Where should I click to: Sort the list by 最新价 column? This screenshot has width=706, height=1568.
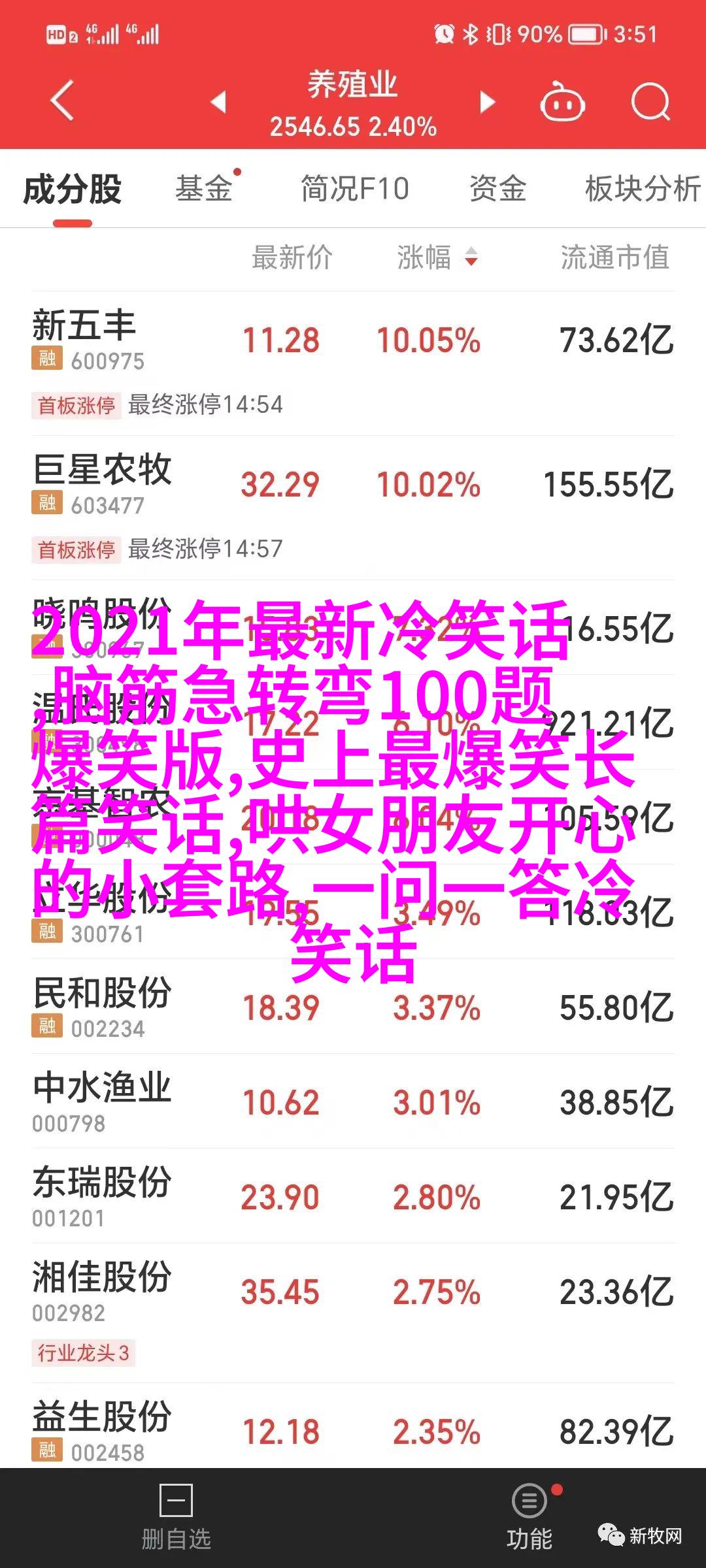click(x=292, y=257)
